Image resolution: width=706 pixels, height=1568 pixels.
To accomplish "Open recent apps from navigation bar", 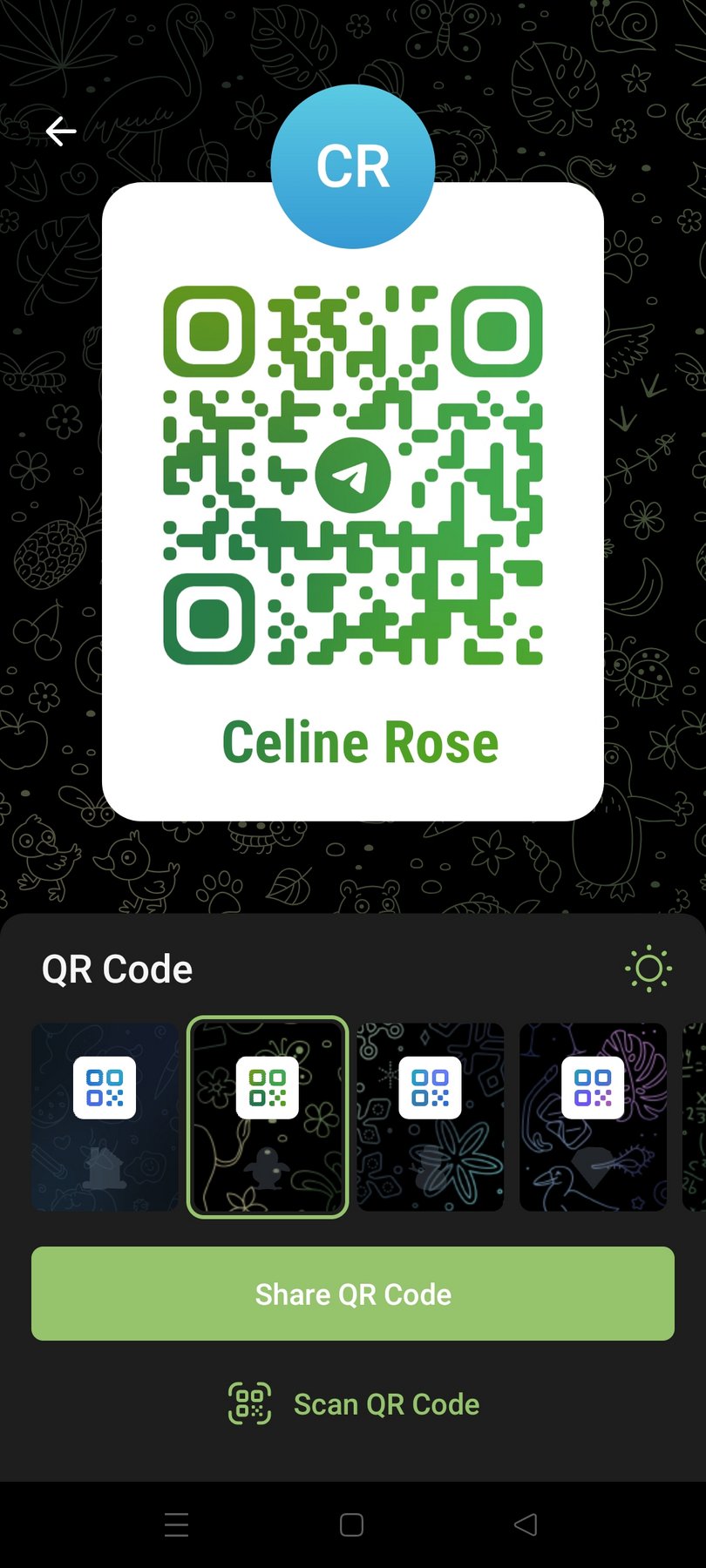I will pos(177,1524).
